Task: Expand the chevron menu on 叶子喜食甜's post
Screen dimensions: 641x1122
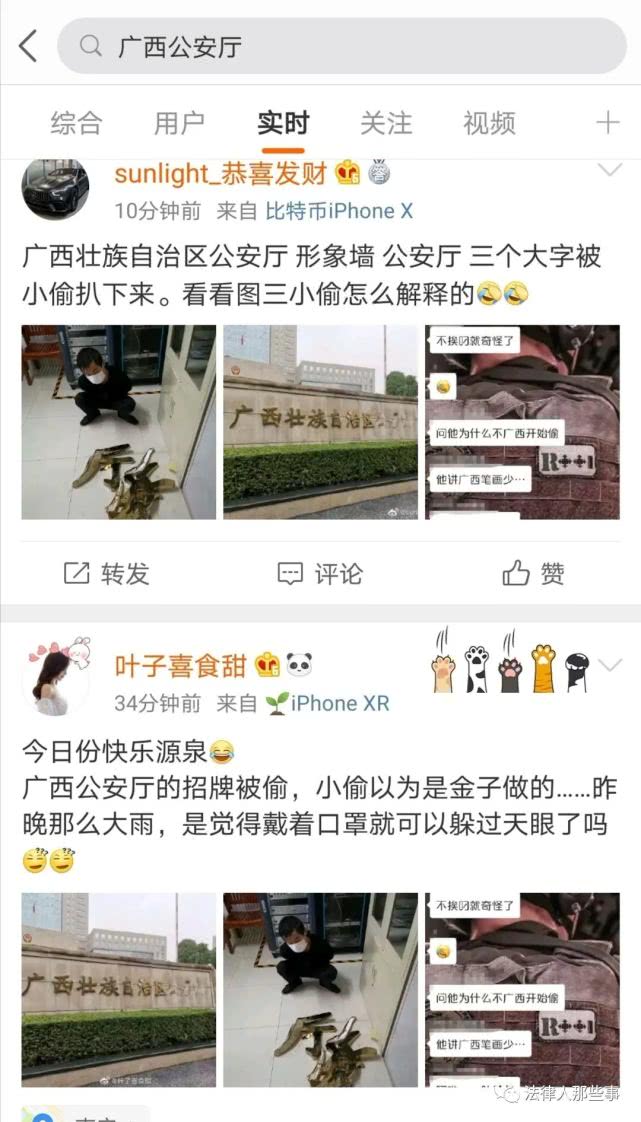Action: coord(609,665)
